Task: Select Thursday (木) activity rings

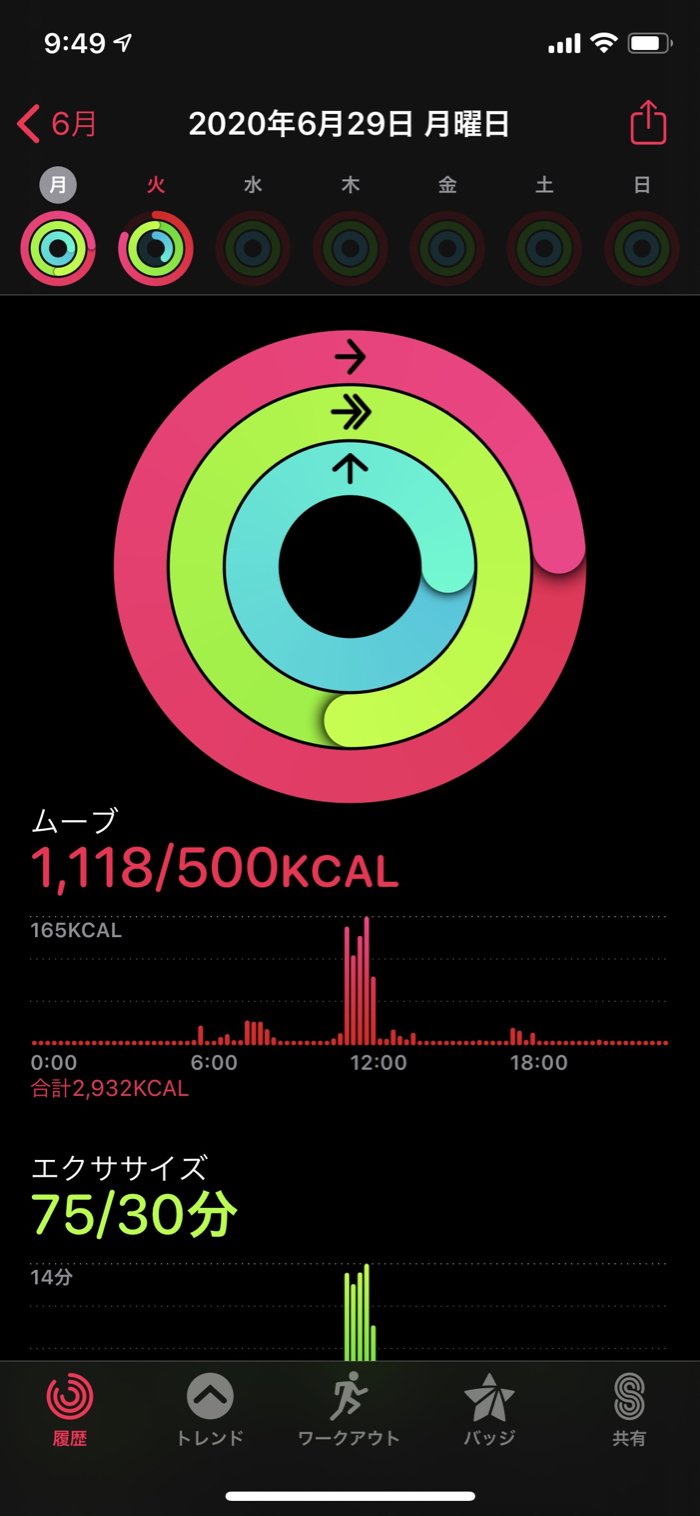Action: 350,247
